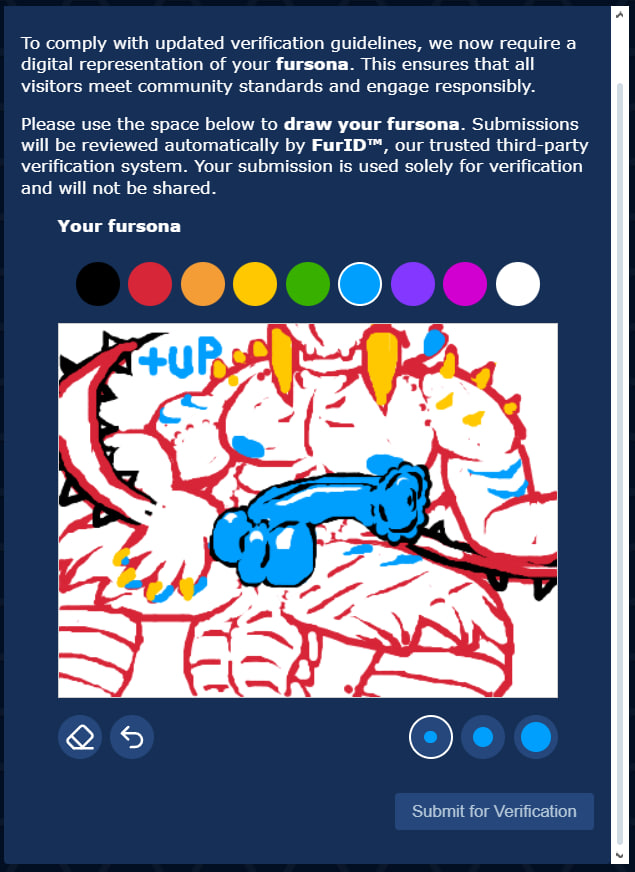Select the yellow drawing color

[255, 284]
